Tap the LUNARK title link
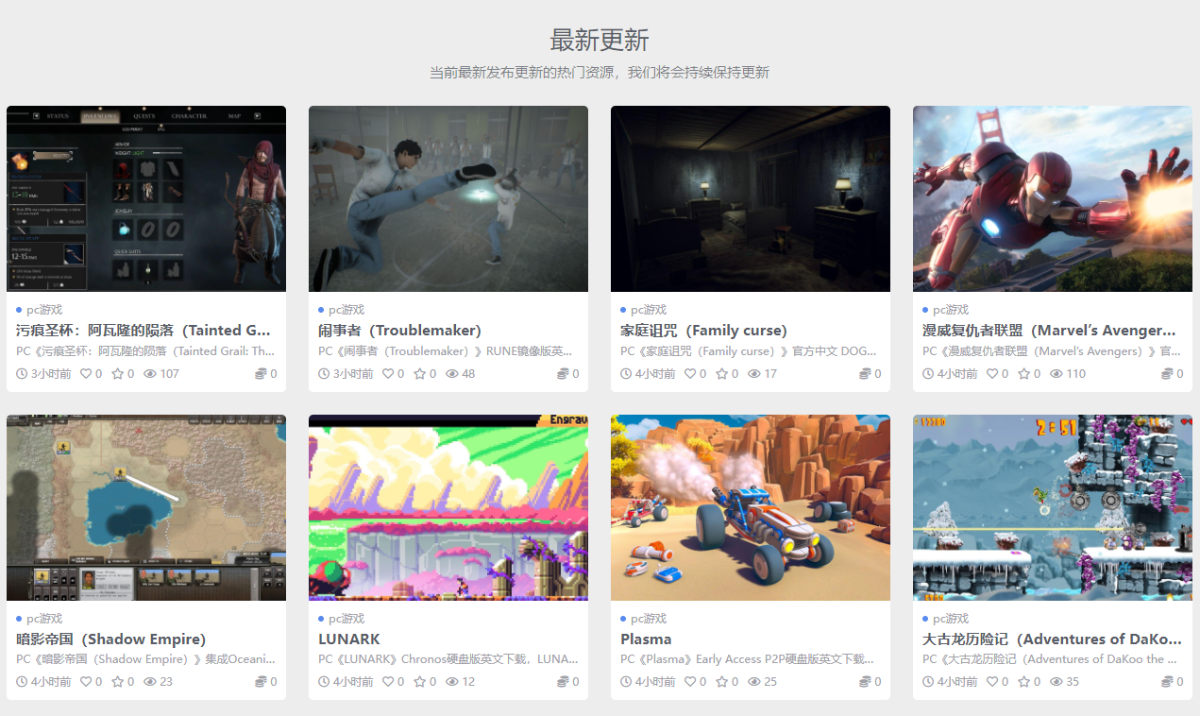The height and width of the screenshot is (716, 1200). coord(349,639)
